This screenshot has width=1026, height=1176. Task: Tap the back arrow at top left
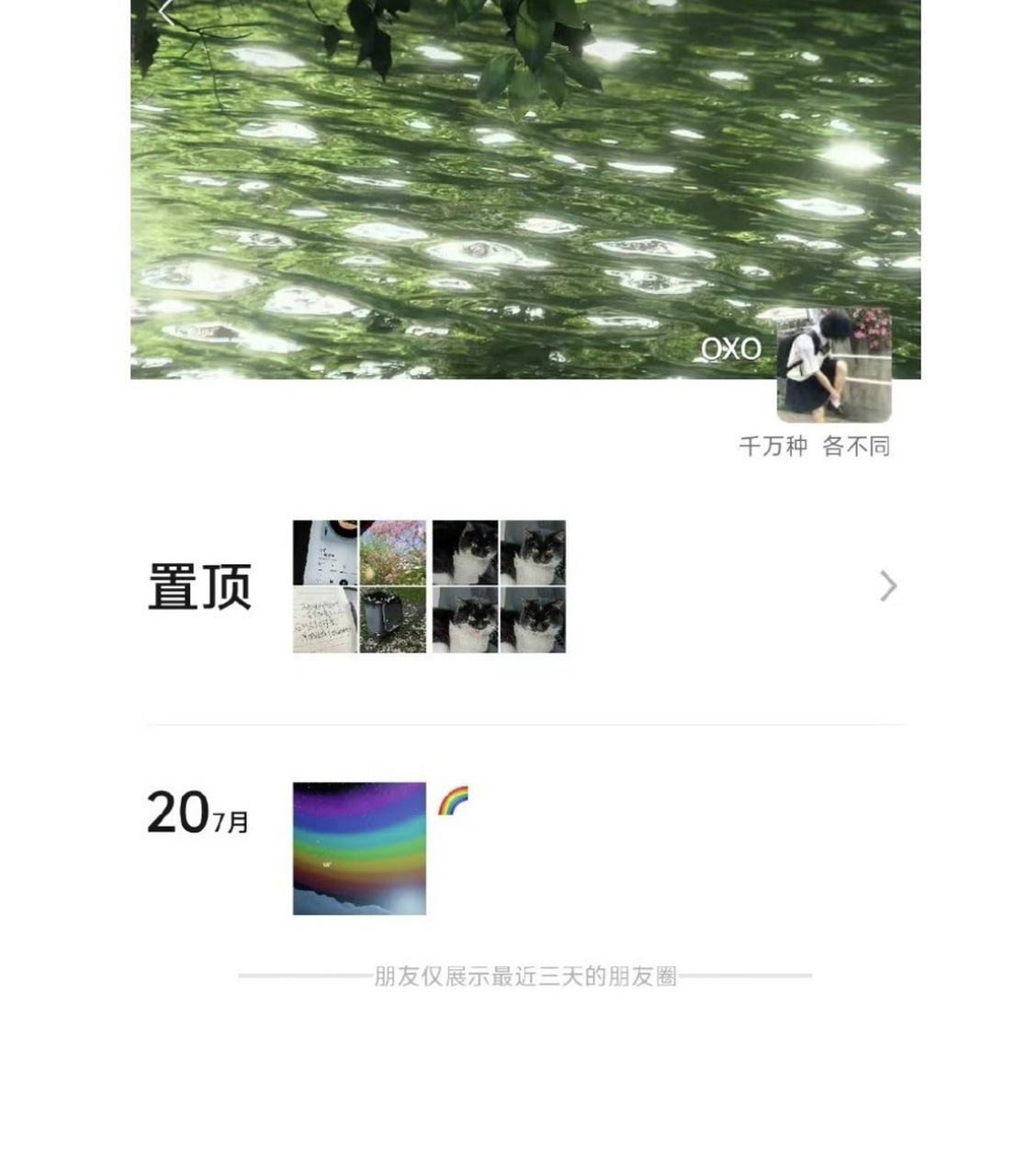point(163,11)
